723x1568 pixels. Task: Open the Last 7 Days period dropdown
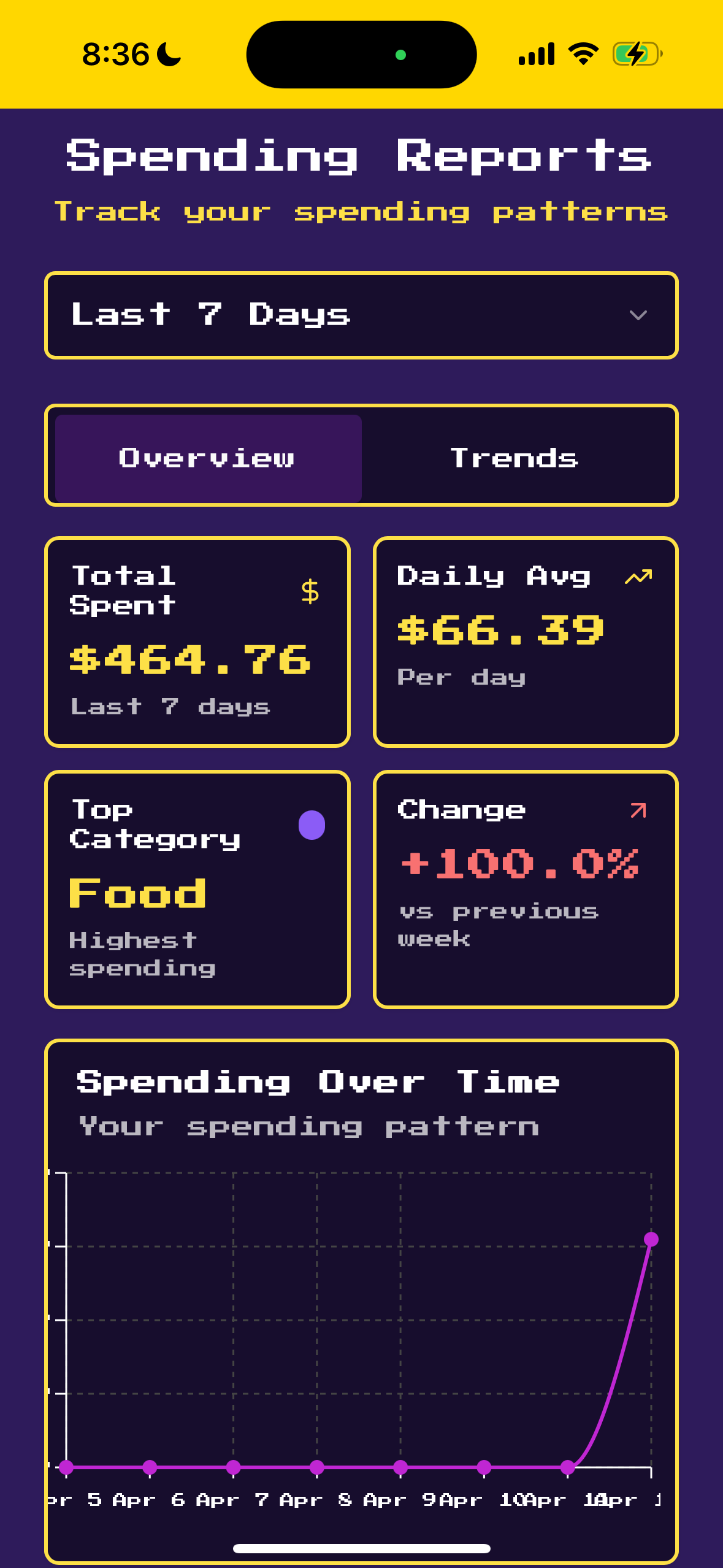pyautogui.click(x=361, y=315)
